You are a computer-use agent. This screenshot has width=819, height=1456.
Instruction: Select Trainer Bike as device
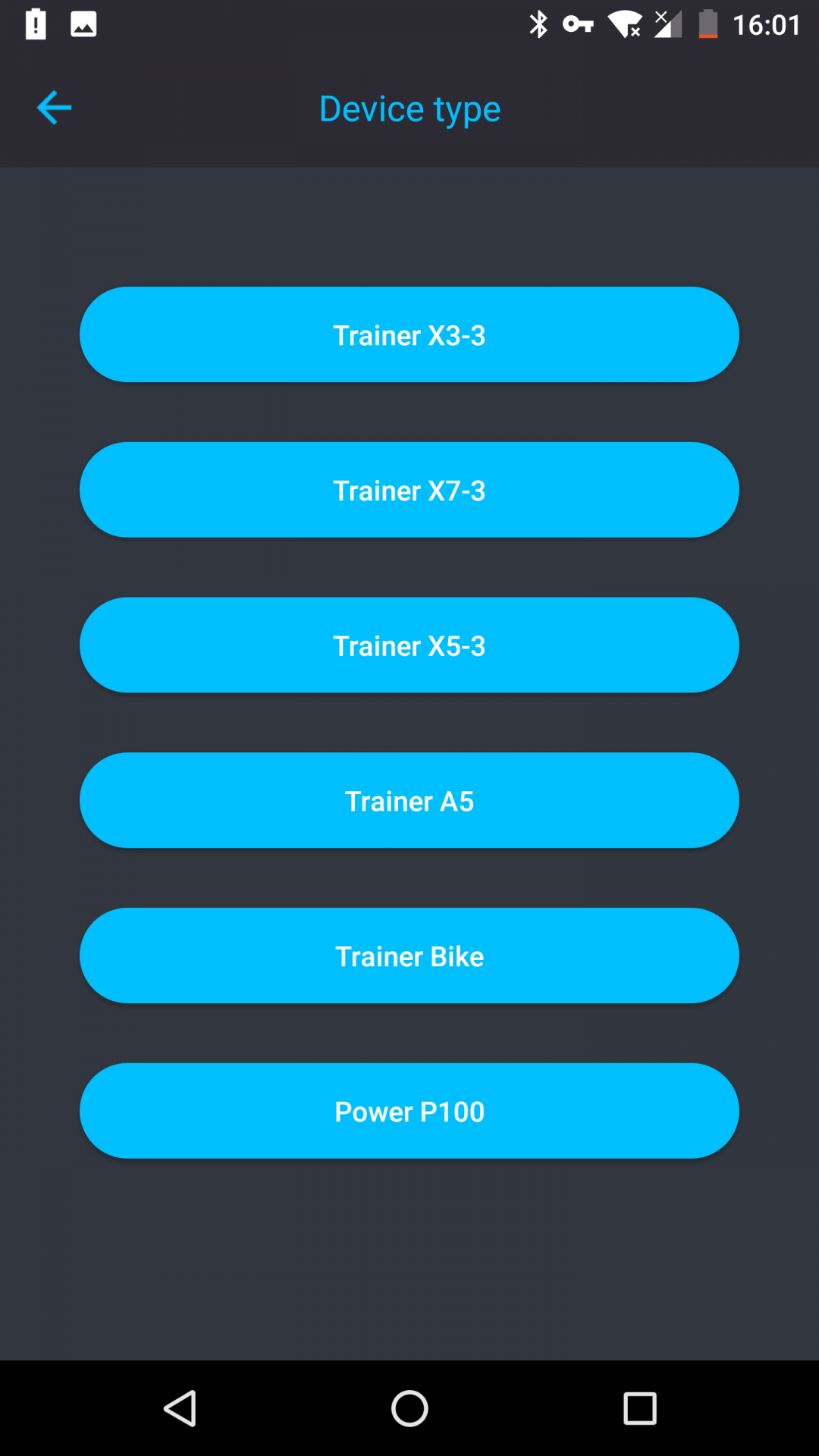tap(409, 956)
